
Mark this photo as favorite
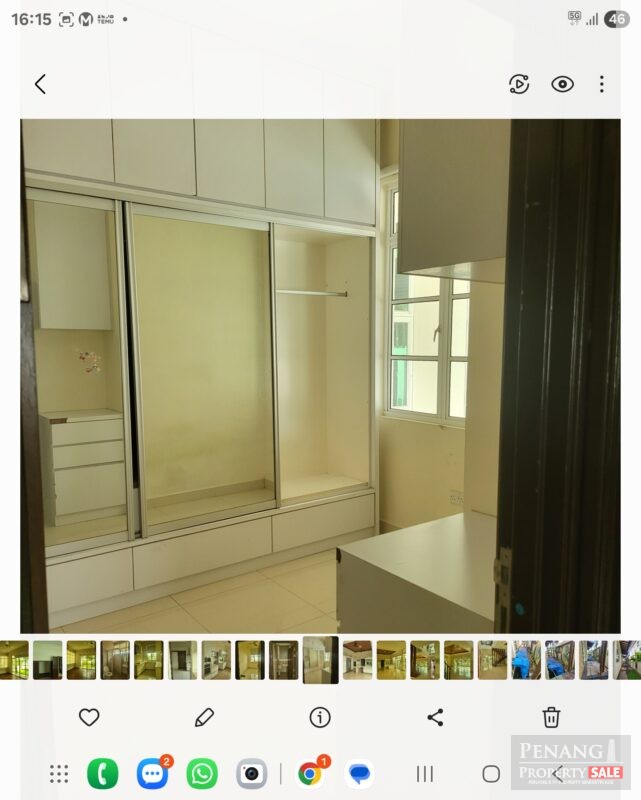pos(89,717)
